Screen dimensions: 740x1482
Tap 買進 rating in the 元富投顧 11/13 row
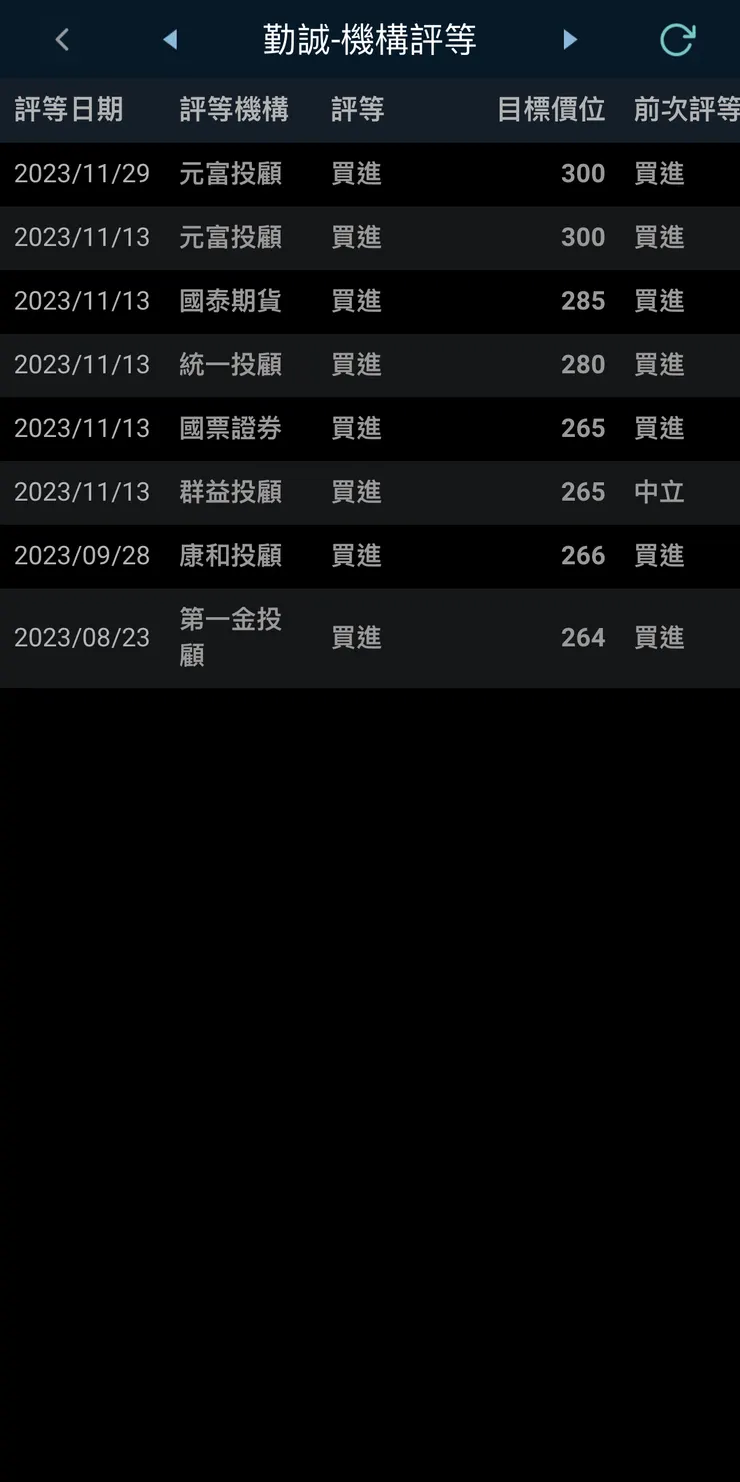356,238
